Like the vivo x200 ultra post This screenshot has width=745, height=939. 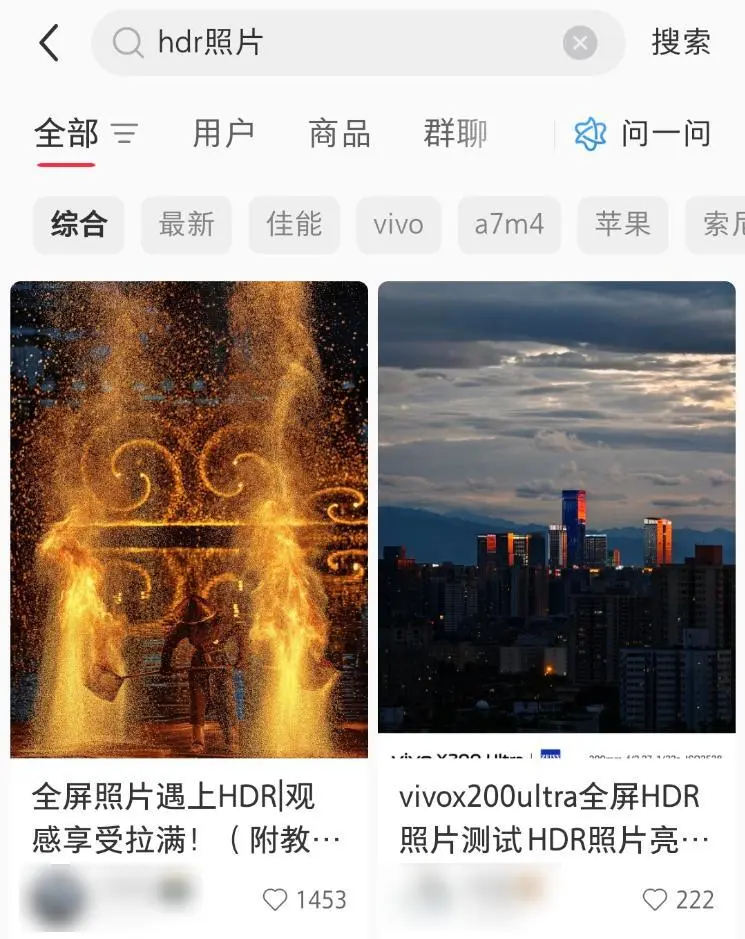(655, 900)
